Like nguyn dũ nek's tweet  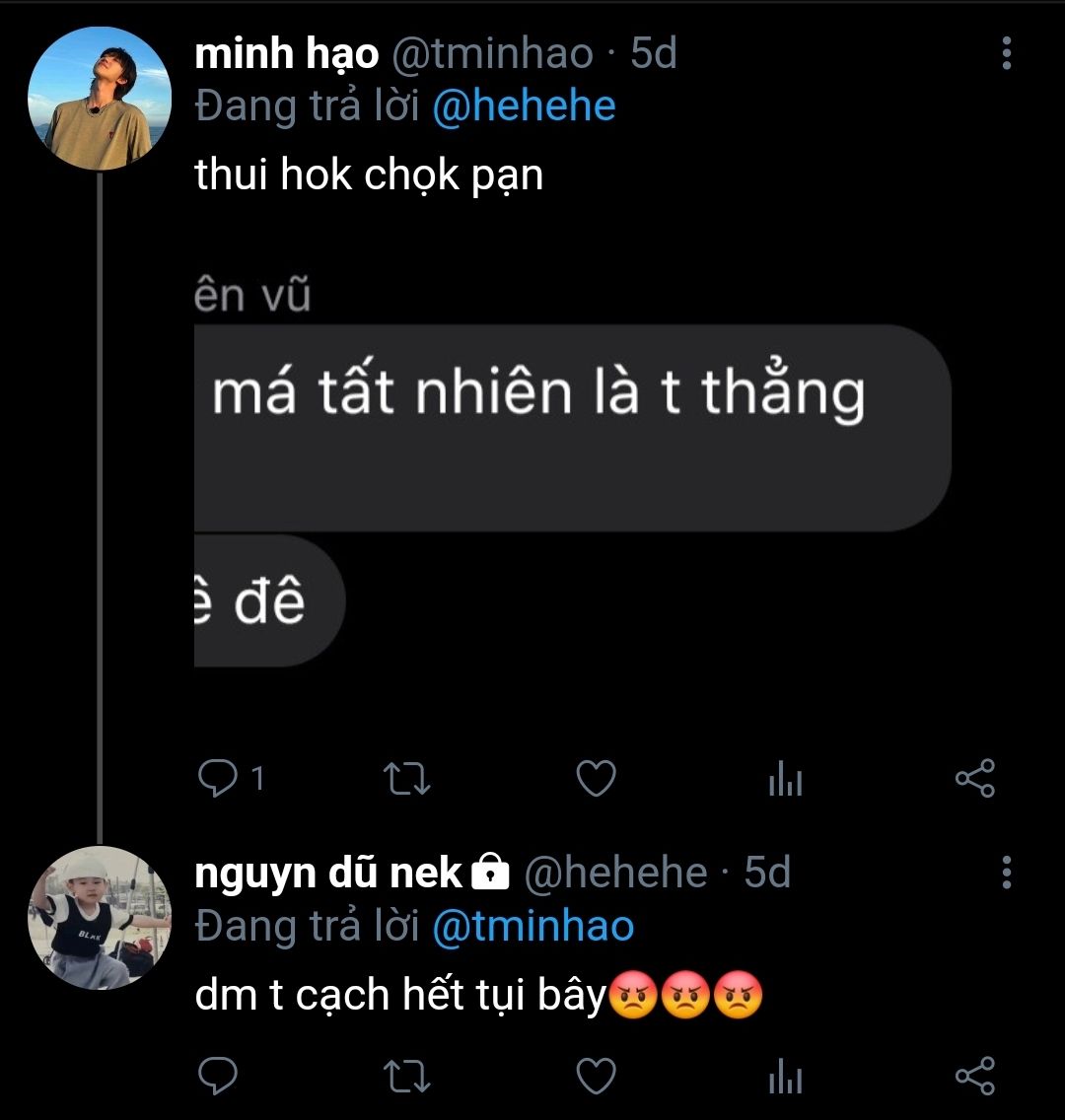(596, 1076)
